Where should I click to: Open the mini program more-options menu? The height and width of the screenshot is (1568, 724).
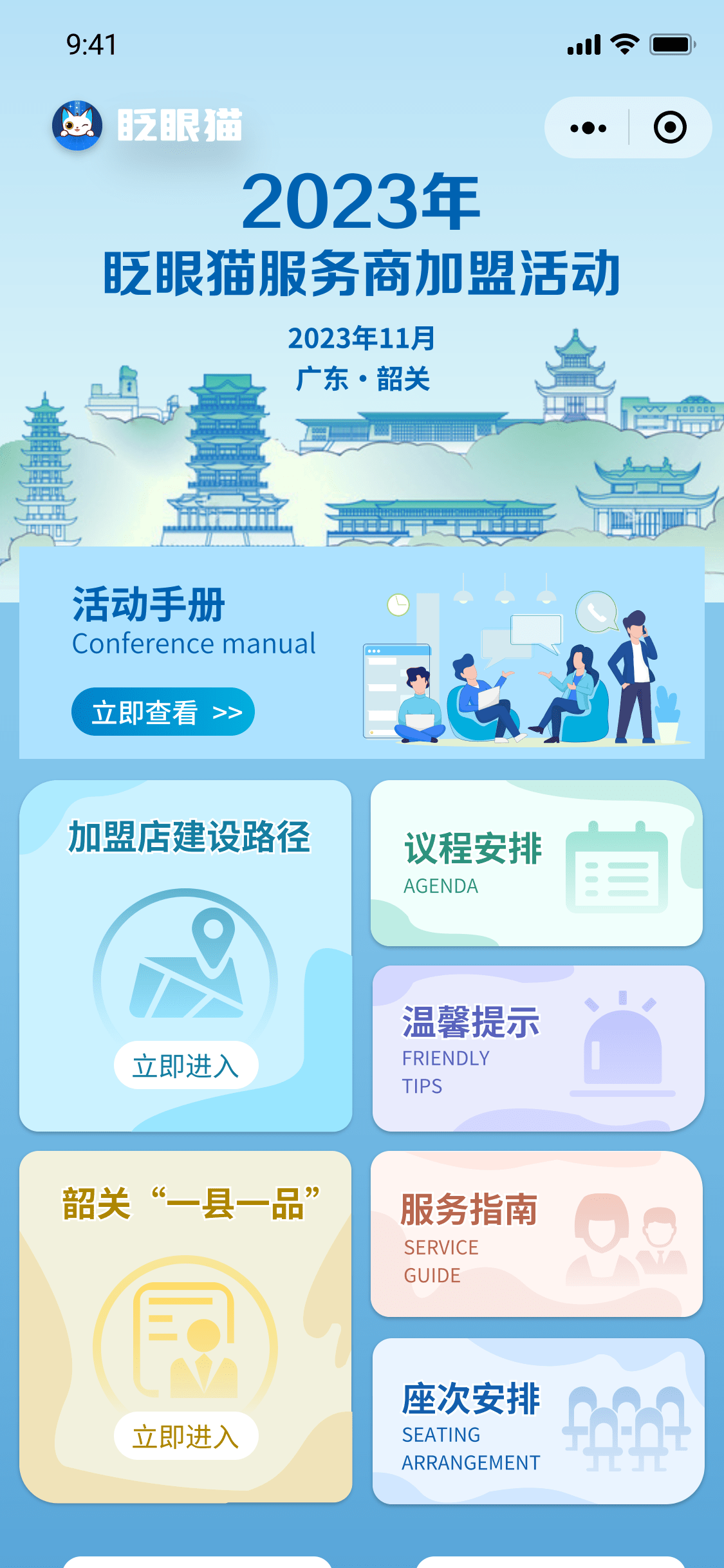pyautogui.click(x=588, y=128)
